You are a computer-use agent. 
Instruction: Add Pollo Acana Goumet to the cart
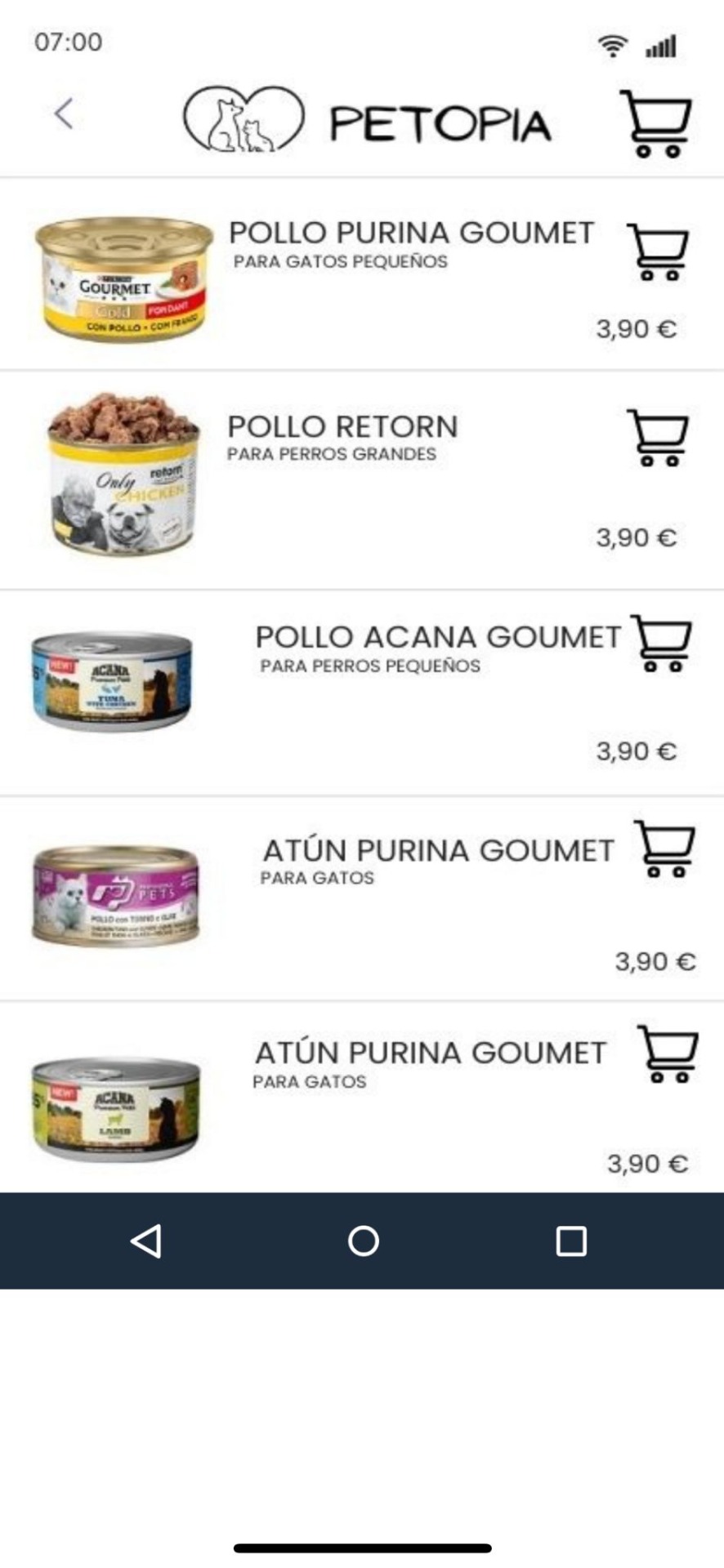click(x=661, y=644)
